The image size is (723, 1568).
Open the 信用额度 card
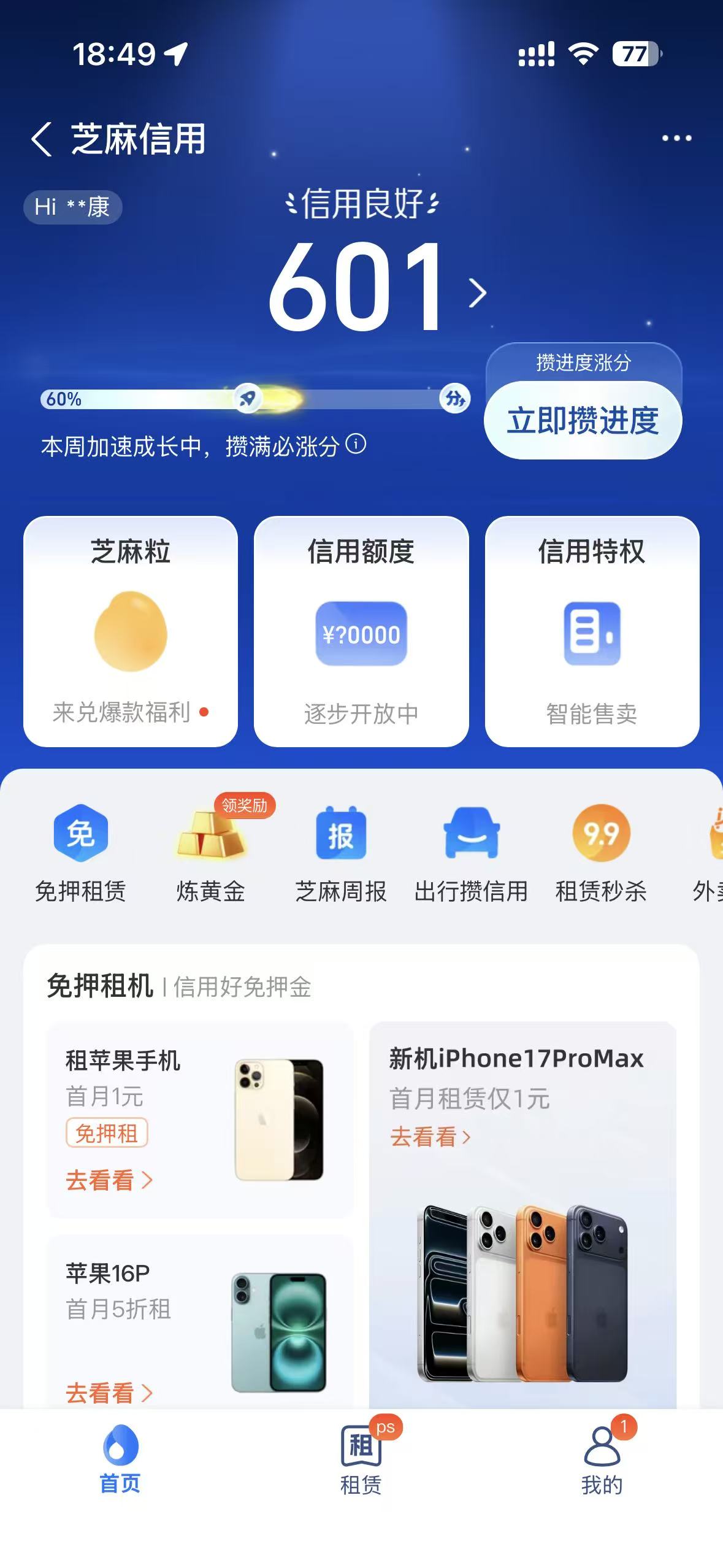(x=361, y=631)
